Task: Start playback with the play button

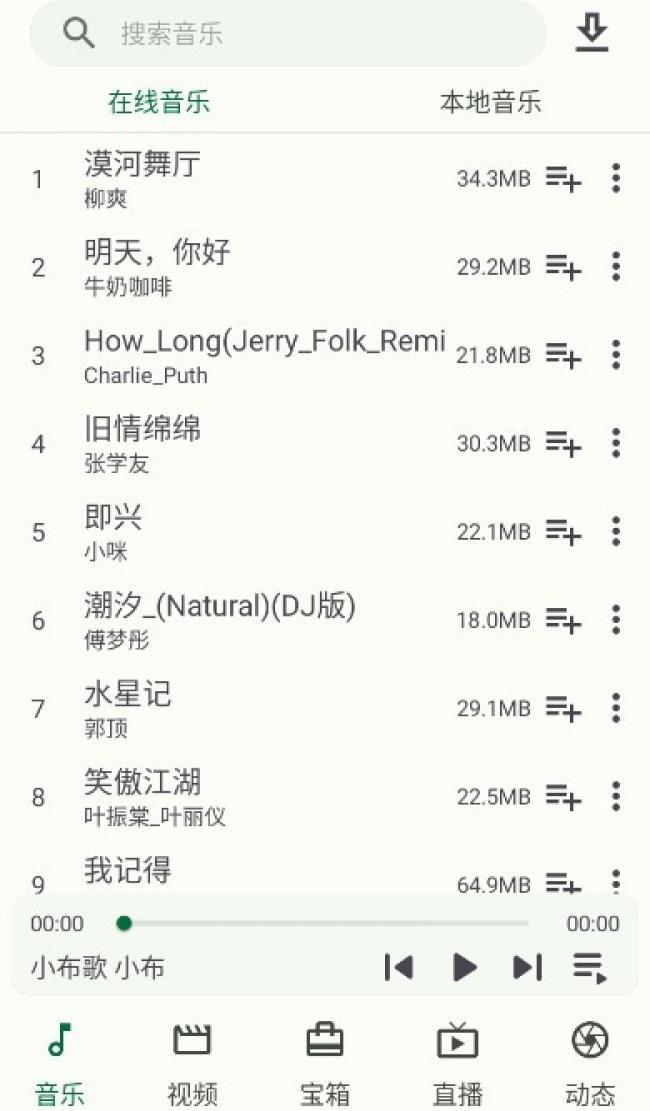Action: tap(463, 967)
